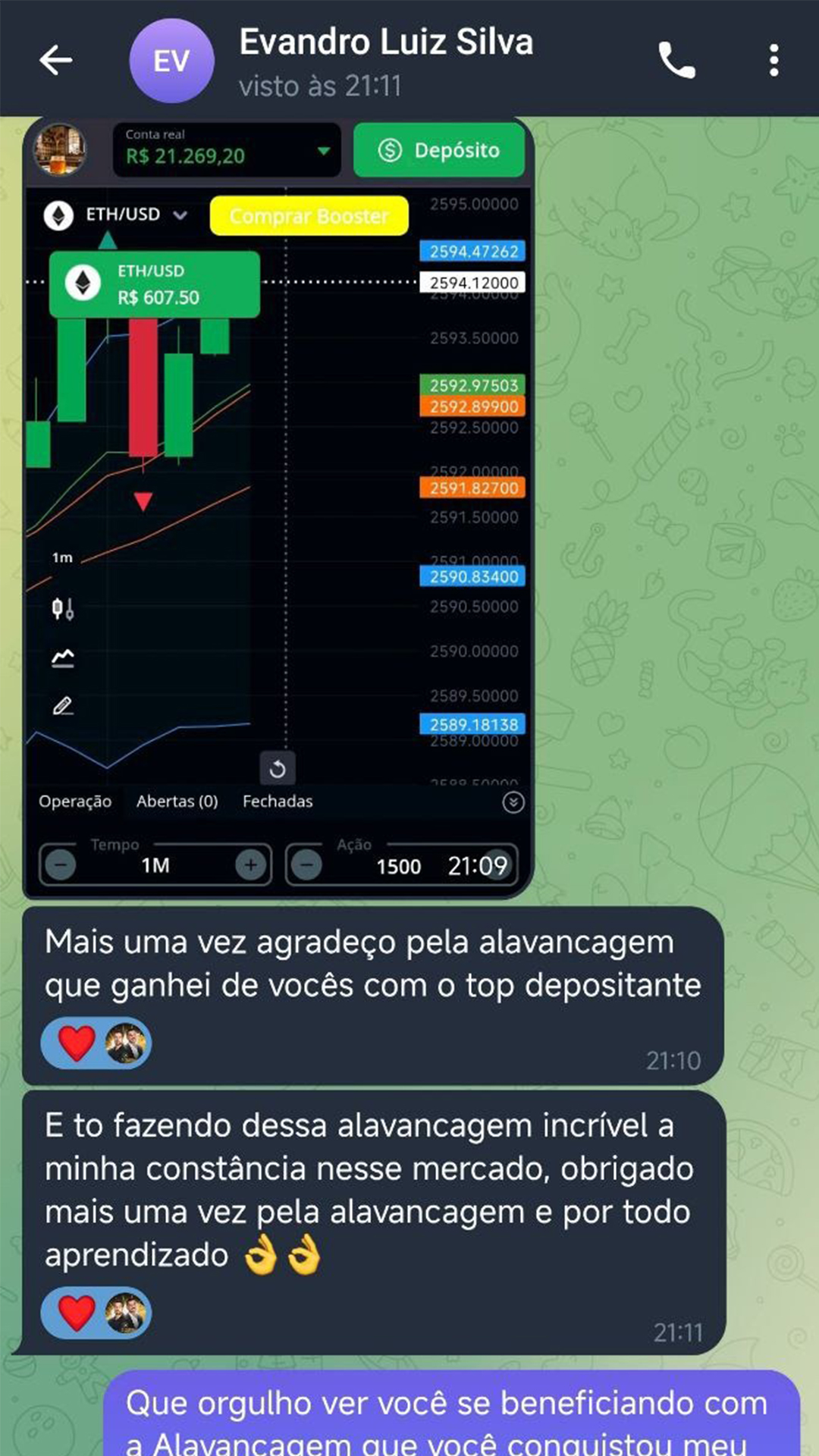Start a voice call with Evandro
819x1456 pixels.
676,60
